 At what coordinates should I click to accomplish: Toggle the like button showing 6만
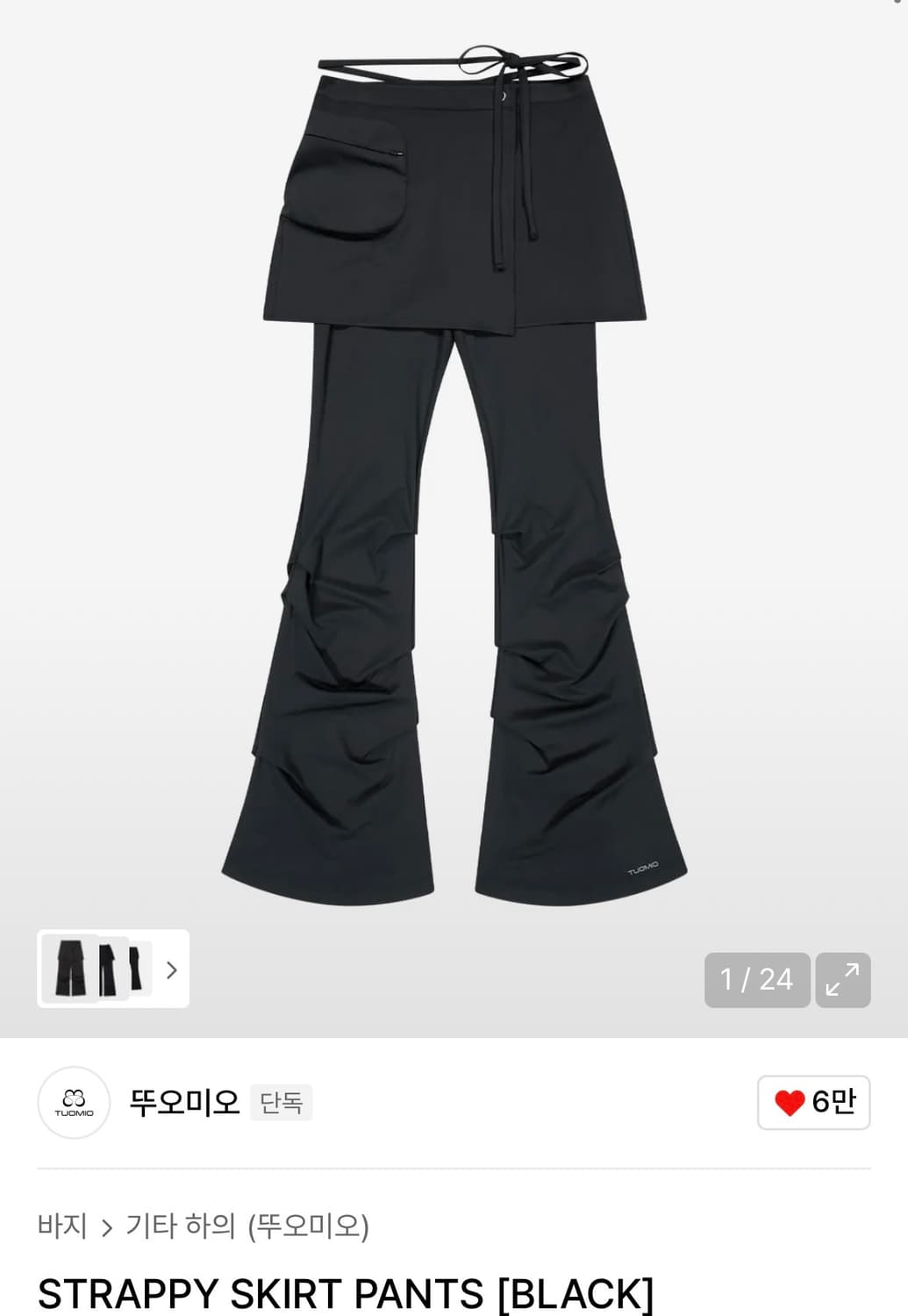coord(812,1104)
